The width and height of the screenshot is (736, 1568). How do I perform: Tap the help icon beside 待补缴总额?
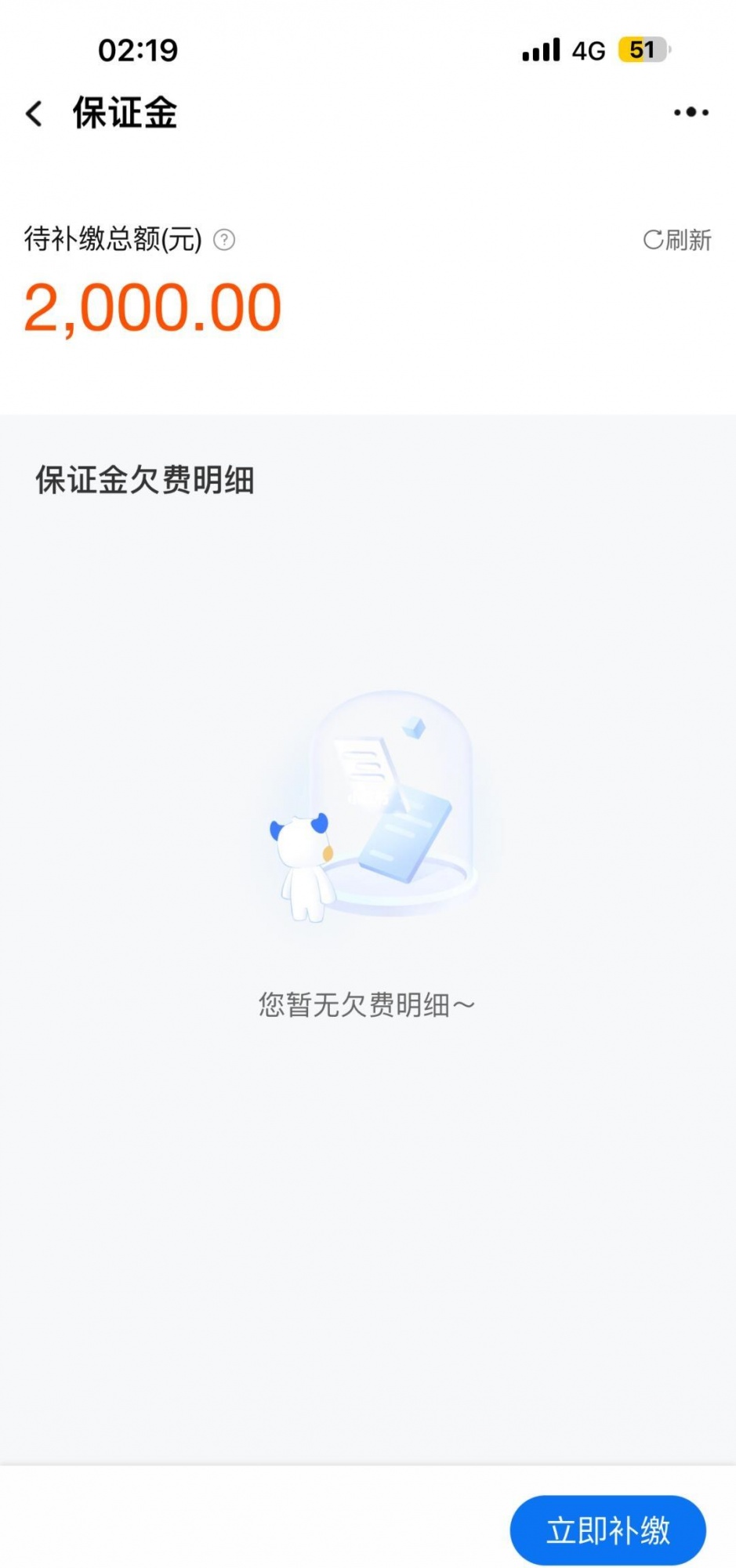point(224,240)
